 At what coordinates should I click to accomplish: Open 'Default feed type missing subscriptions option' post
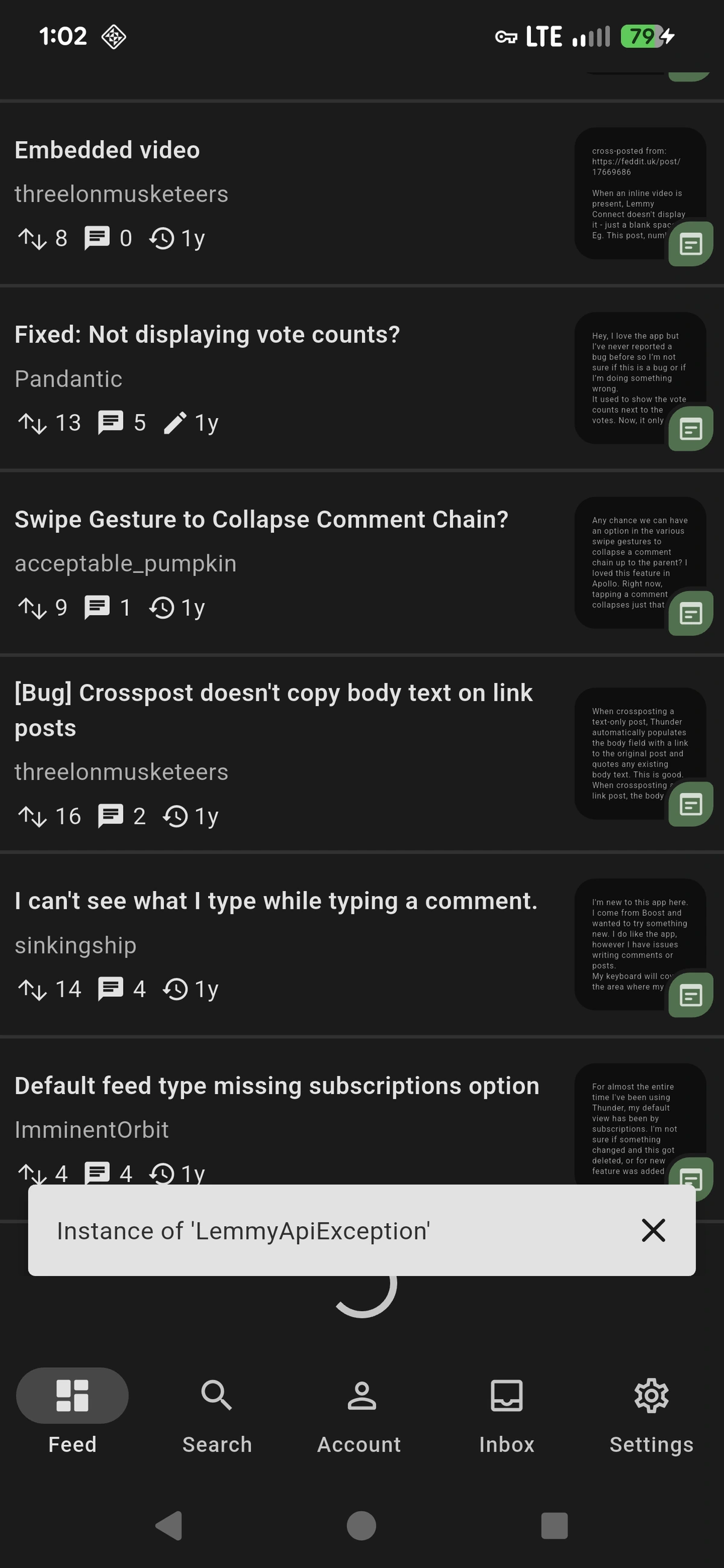tap(276, 1086)
